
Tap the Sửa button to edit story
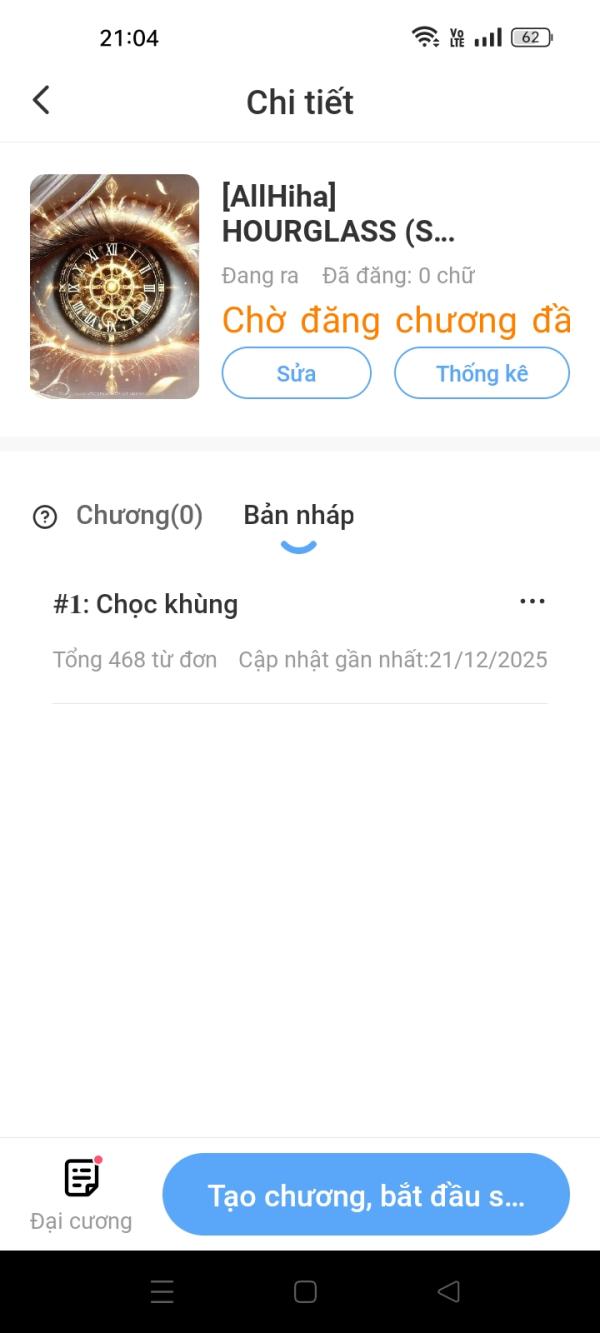point(296,373)
